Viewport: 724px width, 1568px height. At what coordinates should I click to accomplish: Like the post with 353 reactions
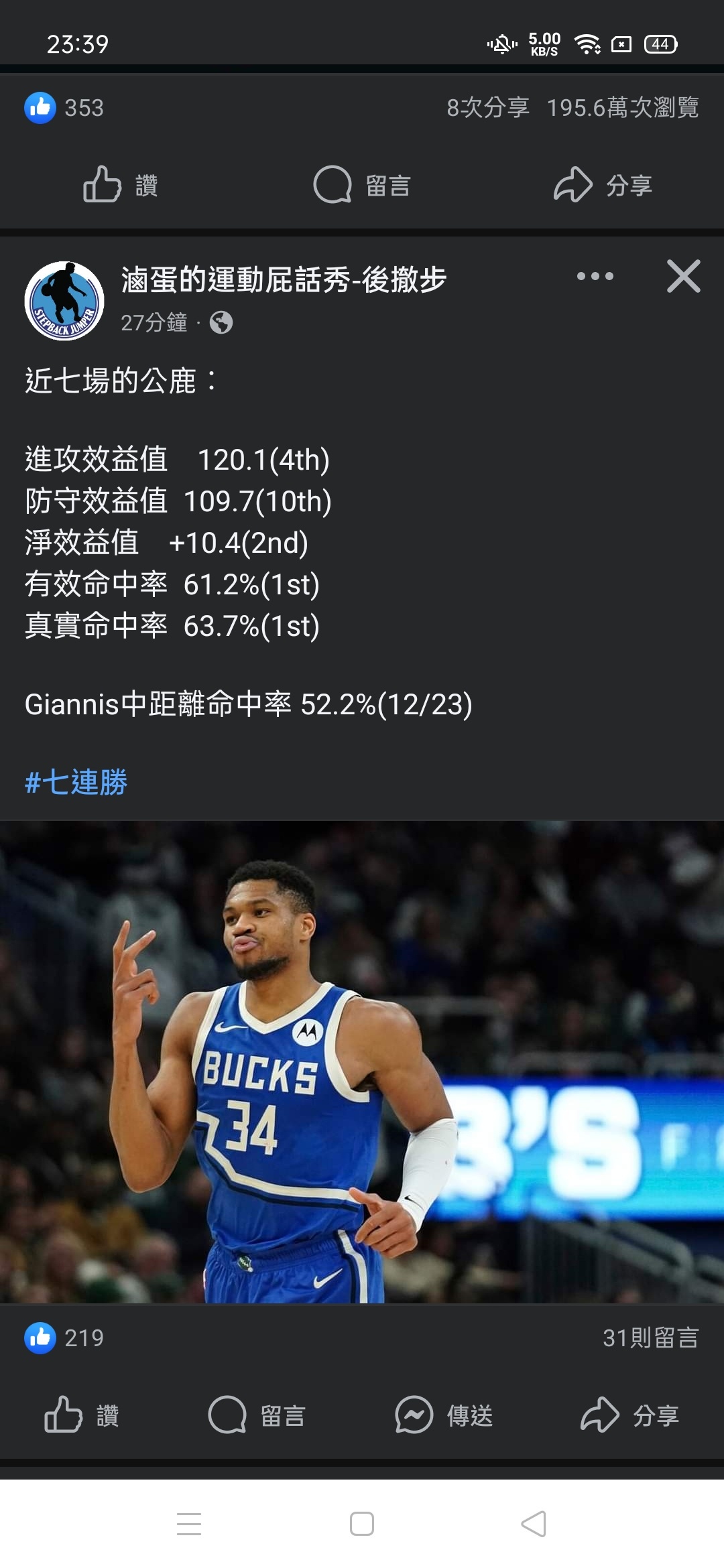[x=121, y=185]
